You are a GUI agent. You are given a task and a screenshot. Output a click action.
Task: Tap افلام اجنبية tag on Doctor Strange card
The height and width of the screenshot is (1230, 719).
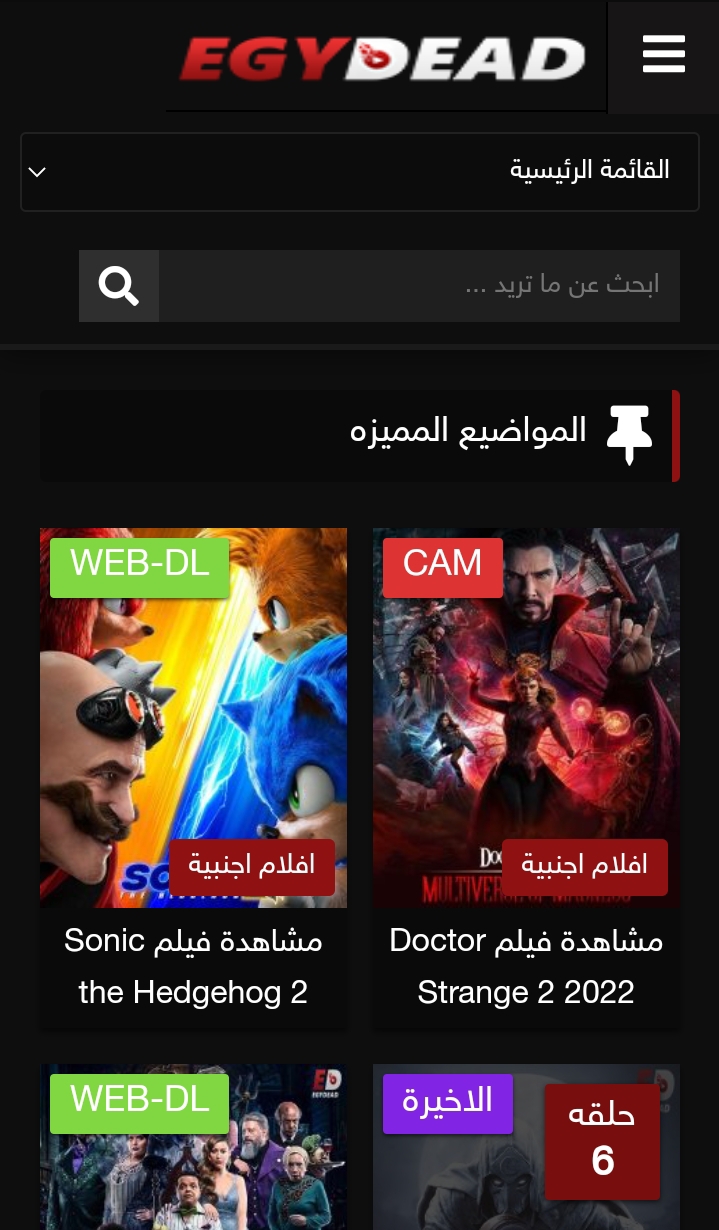(x=585, y=866)
